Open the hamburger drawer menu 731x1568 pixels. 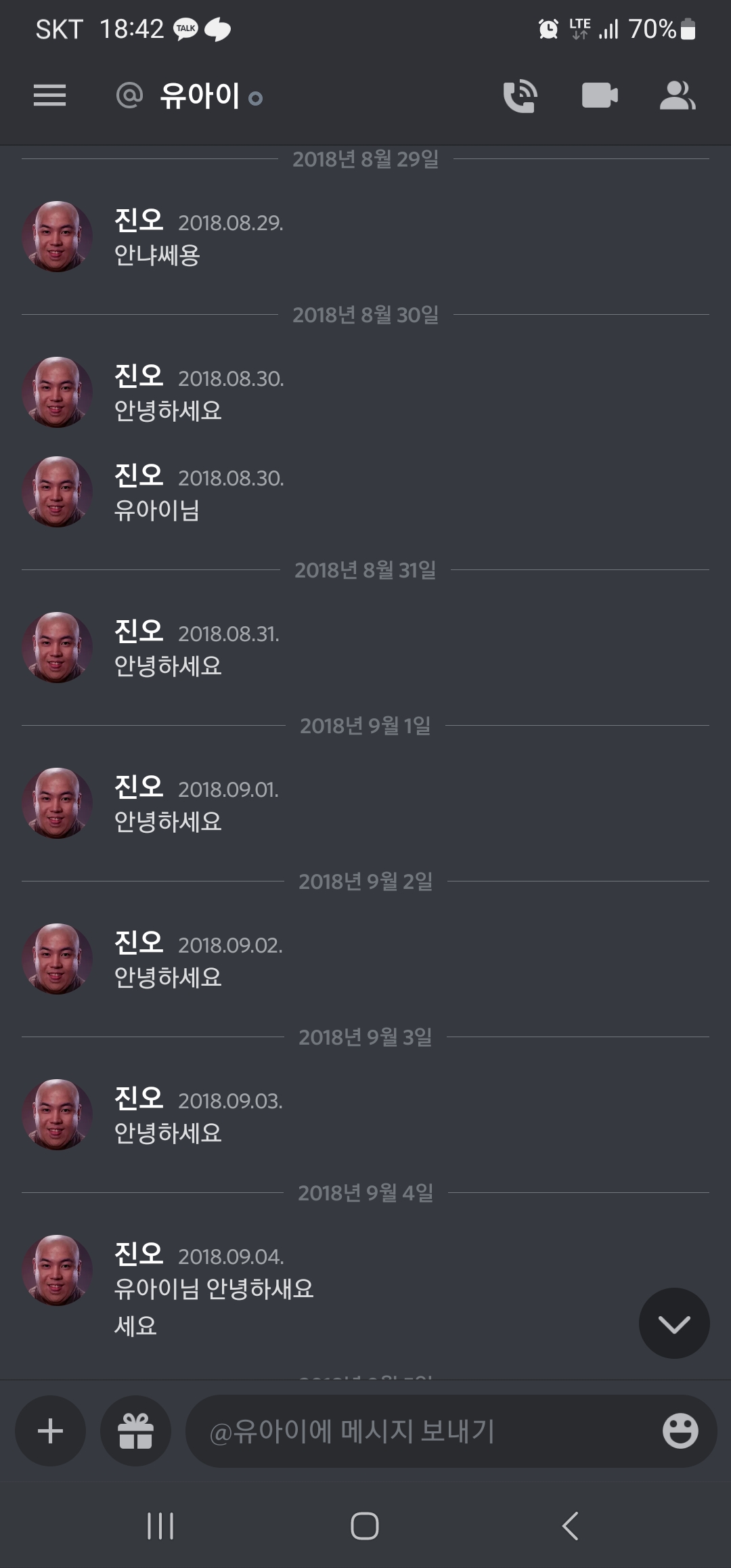(x=49, y=95)
